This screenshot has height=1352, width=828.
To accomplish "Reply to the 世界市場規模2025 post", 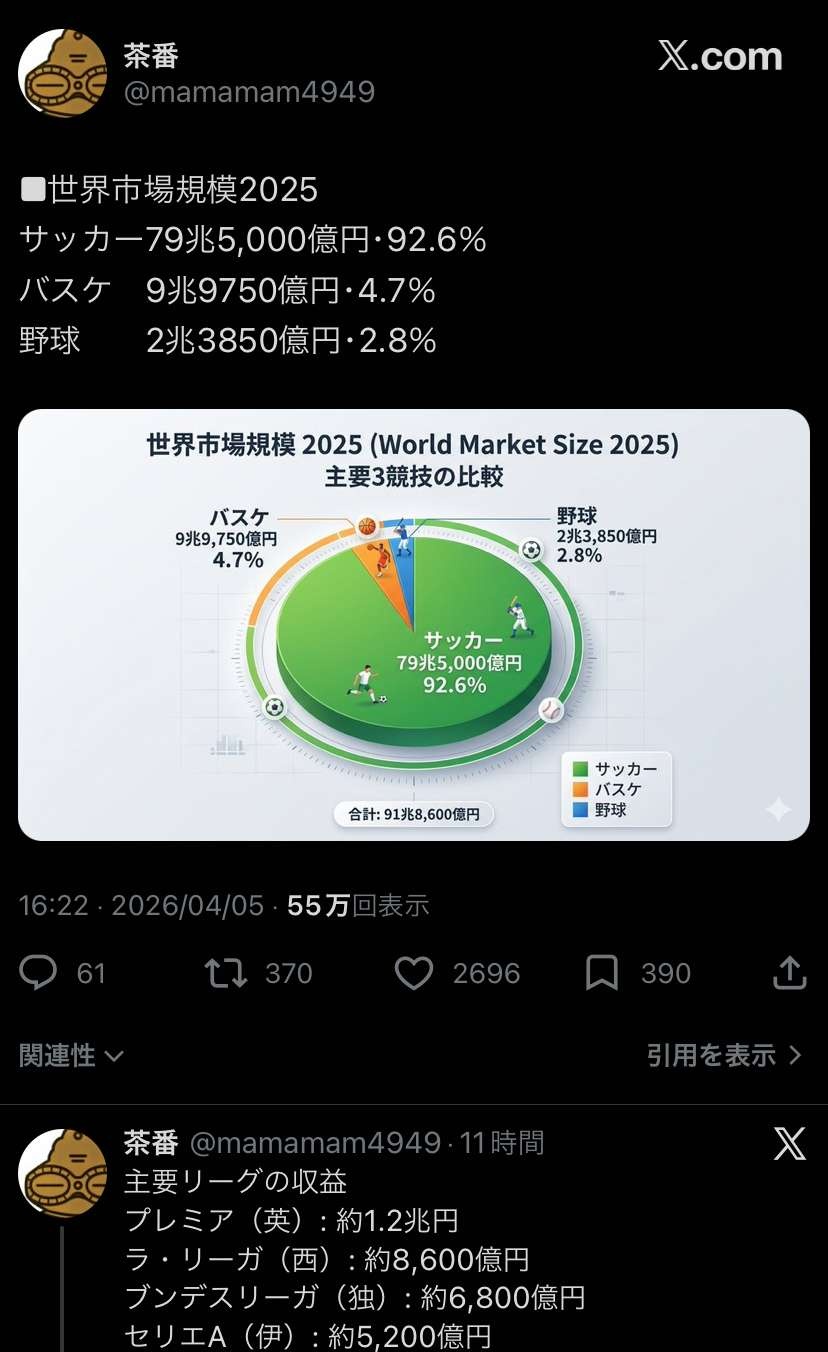I will [39, 973].
